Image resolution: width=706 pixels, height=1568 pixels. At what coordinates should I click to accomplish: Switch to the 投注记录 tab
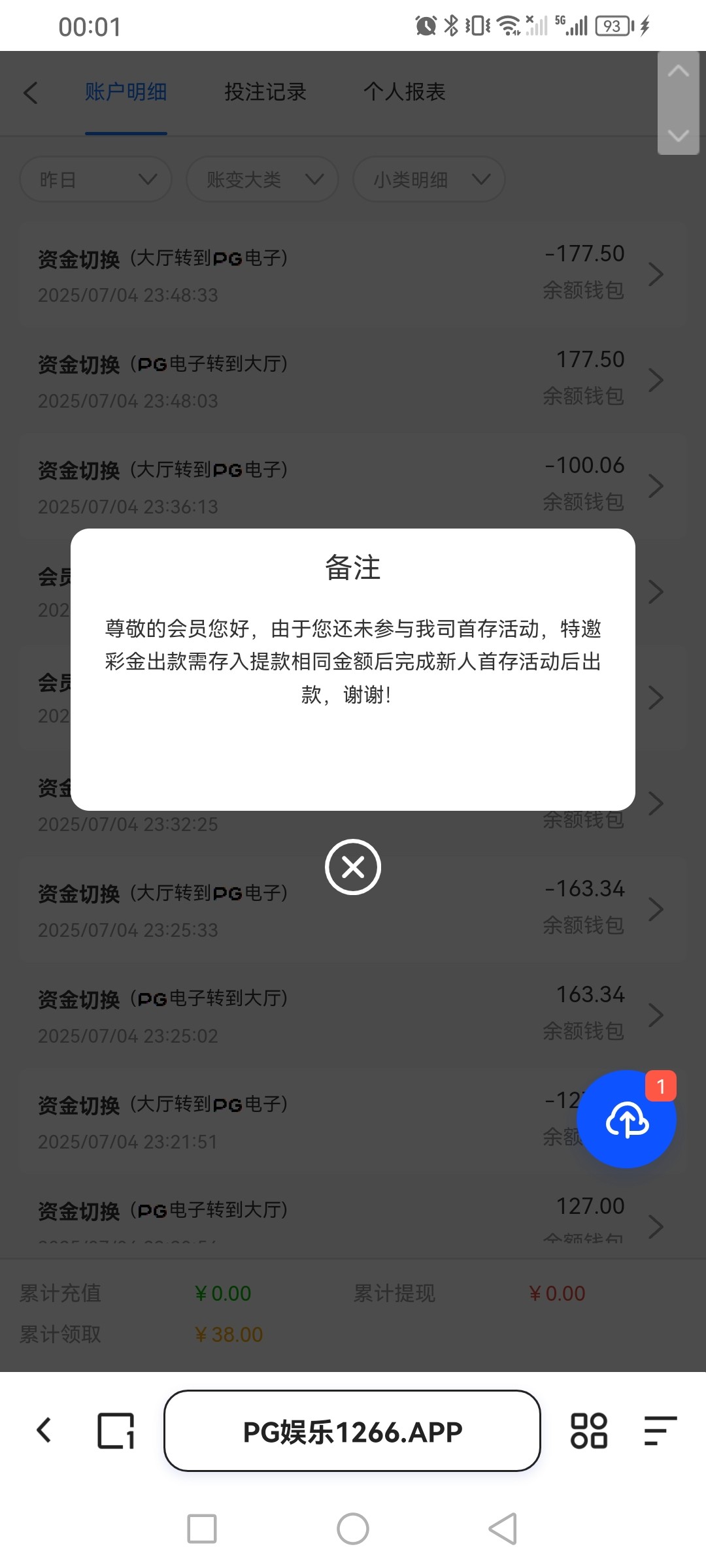(x=265, y=92)
